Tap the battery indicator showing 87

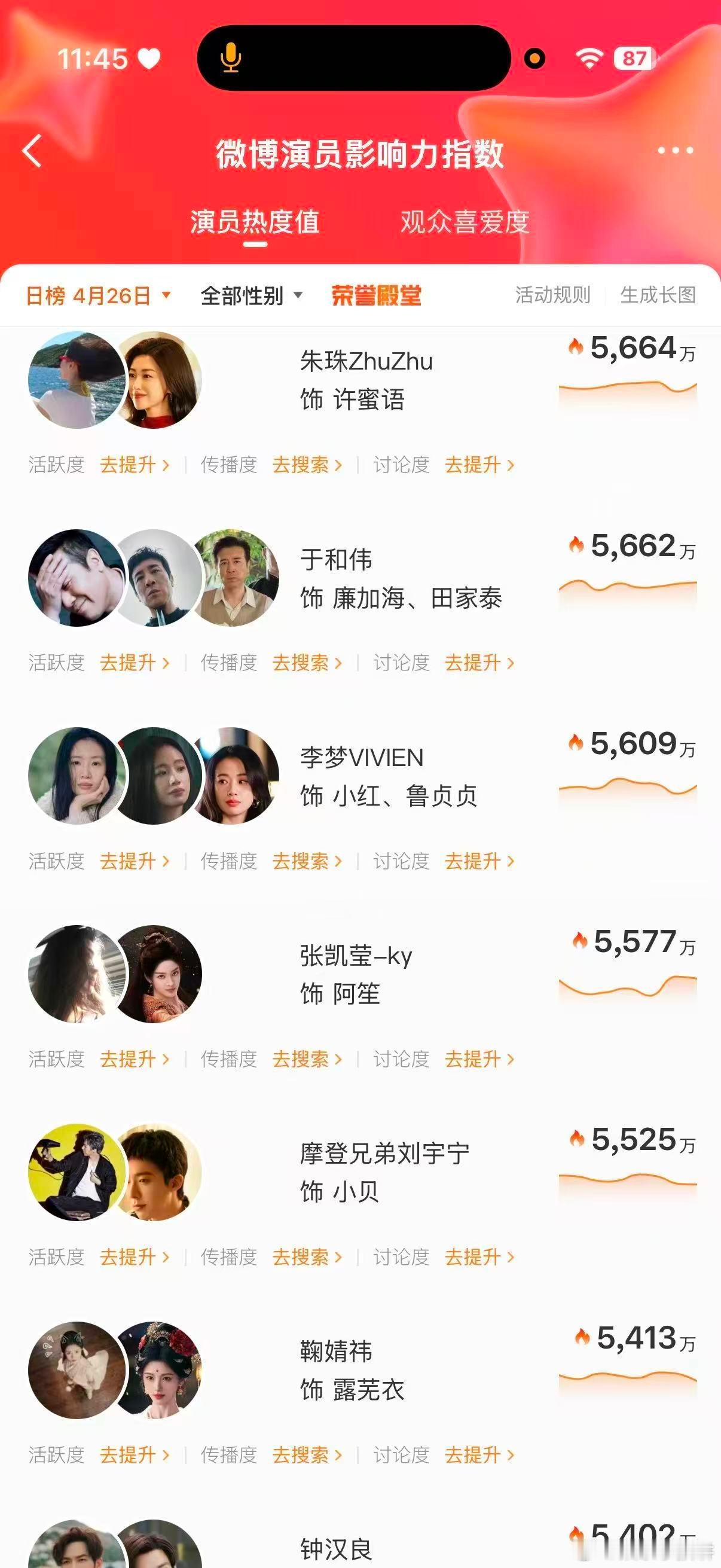(x=633, y=57)
